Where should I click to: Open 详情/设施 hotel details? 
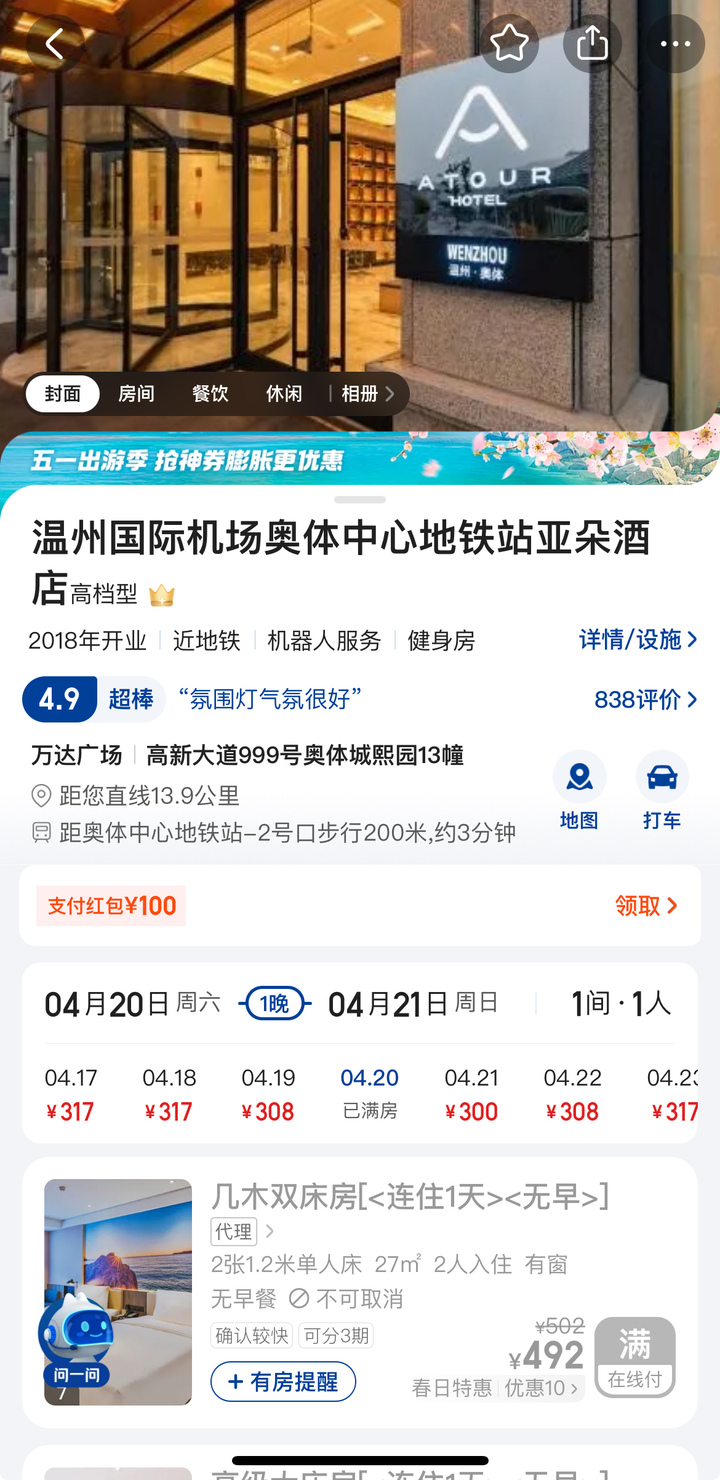(x=637, y=640)
